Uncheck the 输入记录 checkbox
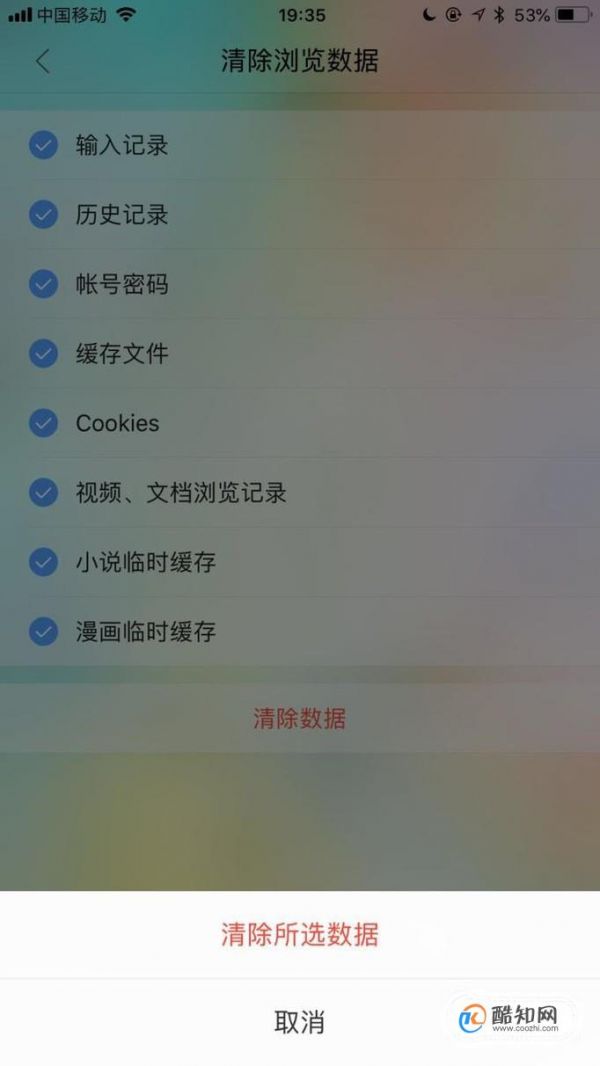Screen dimensions: 600x1066 click(43, 146)
